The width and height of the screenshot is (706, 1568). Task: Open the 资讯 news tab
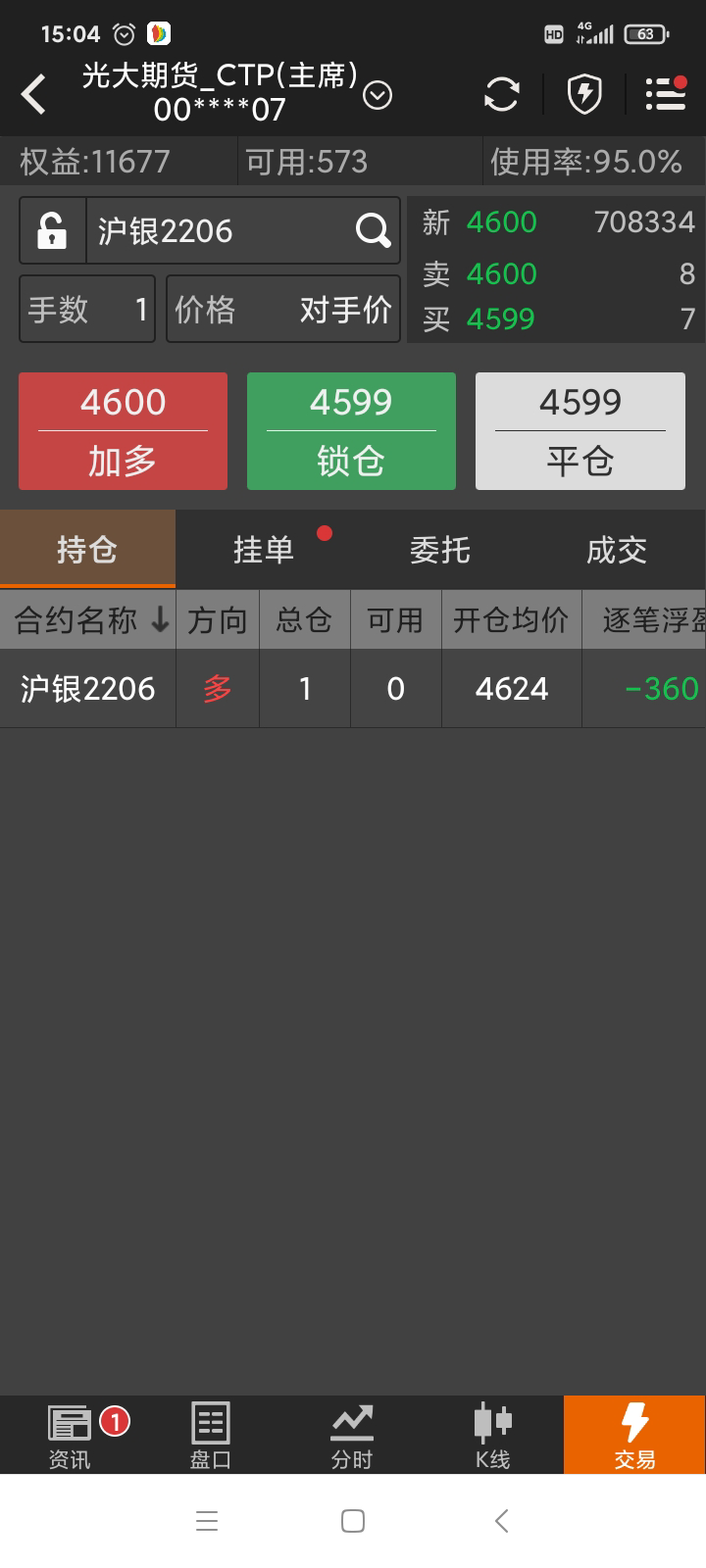coord(70,1436)
